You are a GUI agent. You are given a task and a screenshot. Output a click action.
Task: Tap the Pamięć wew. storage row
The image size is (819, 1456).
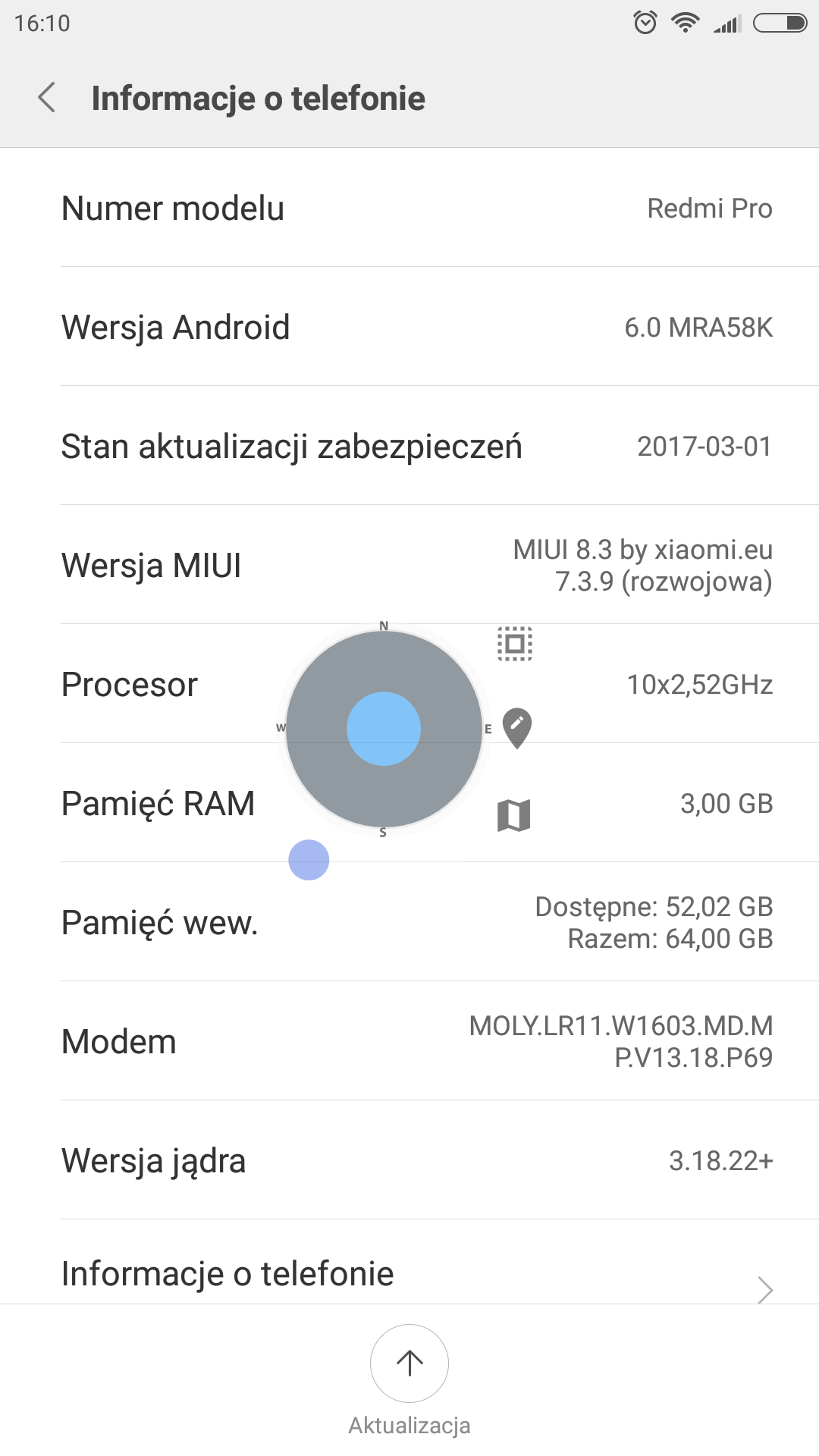click(x=409, y=922)
